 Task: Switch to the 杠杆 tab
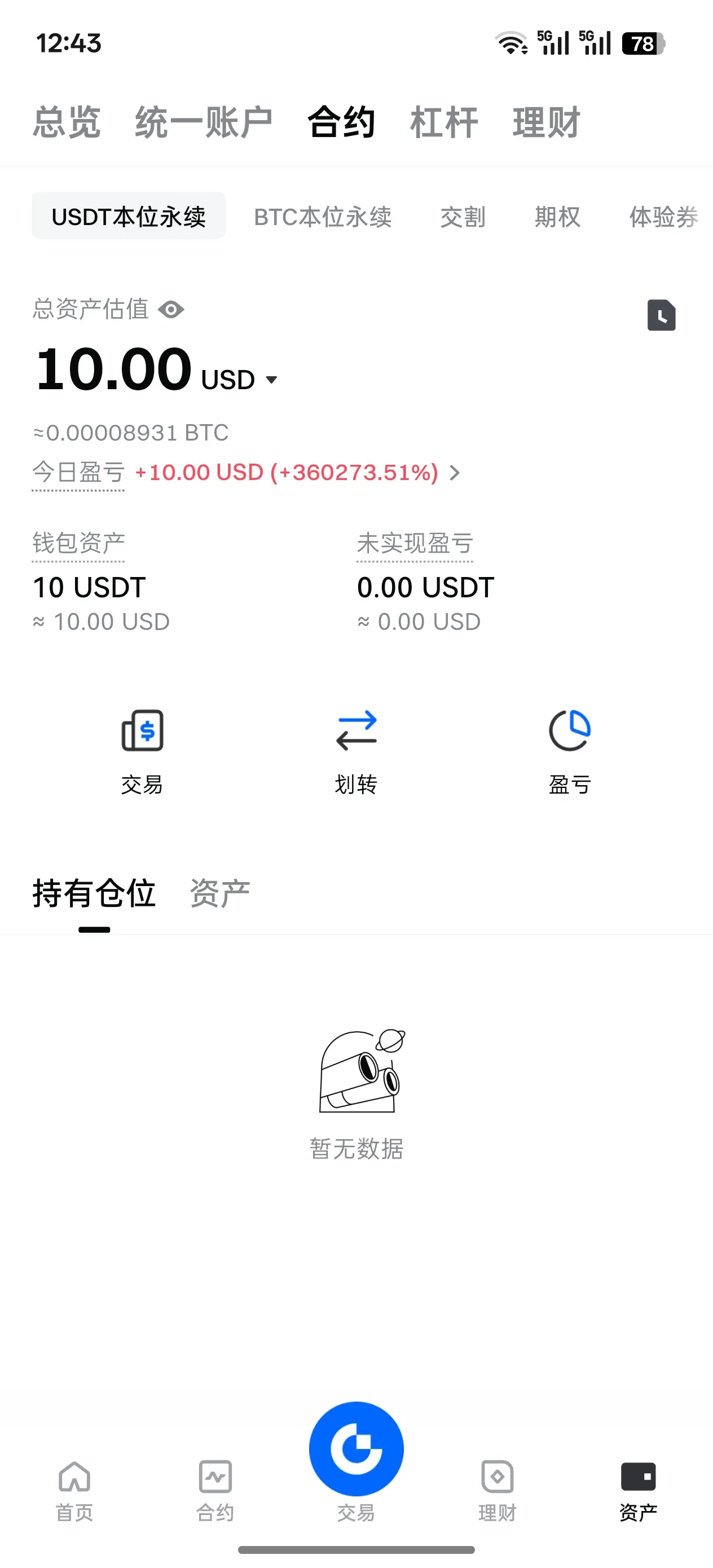(444, 122)
